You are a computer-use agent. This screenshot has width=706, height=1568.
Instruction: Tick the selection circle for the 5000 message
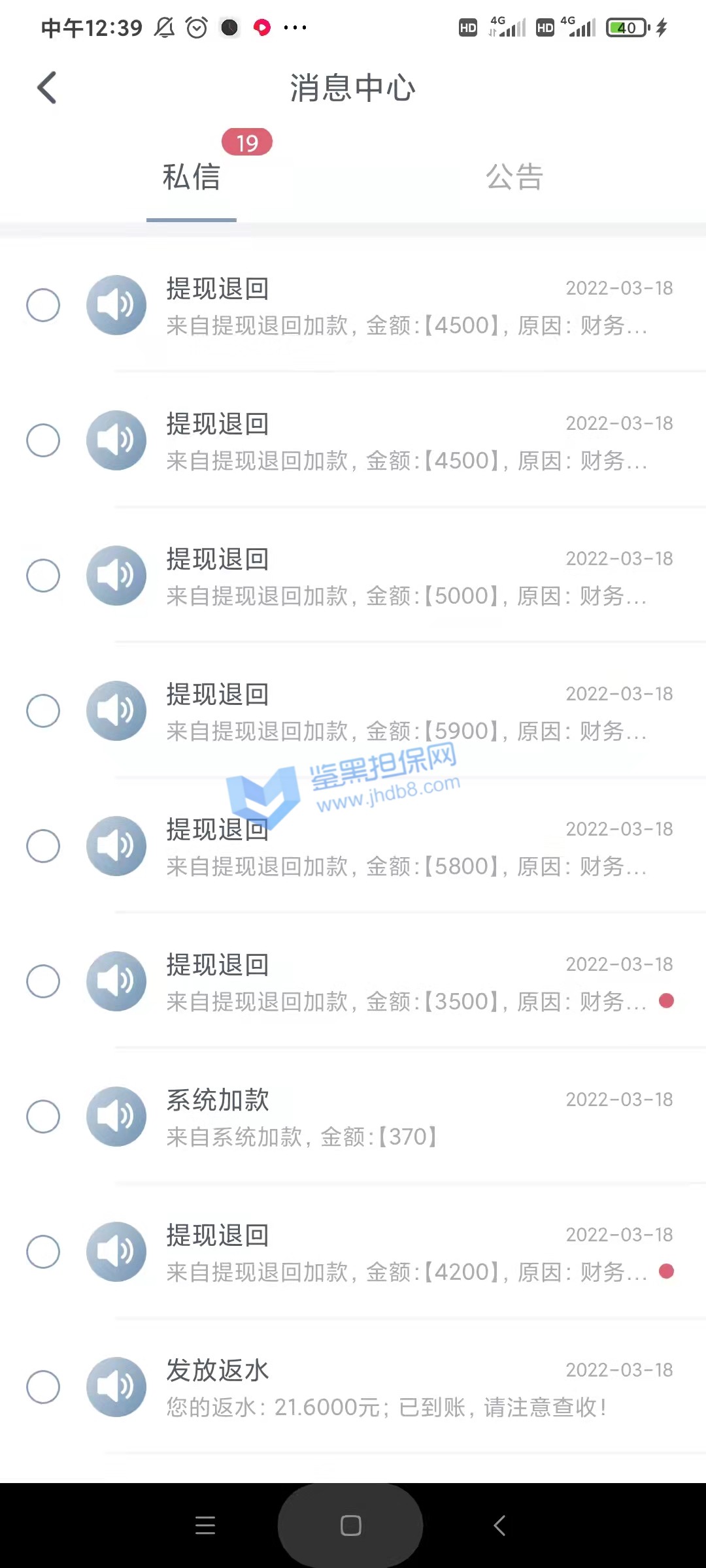[43, 576]
